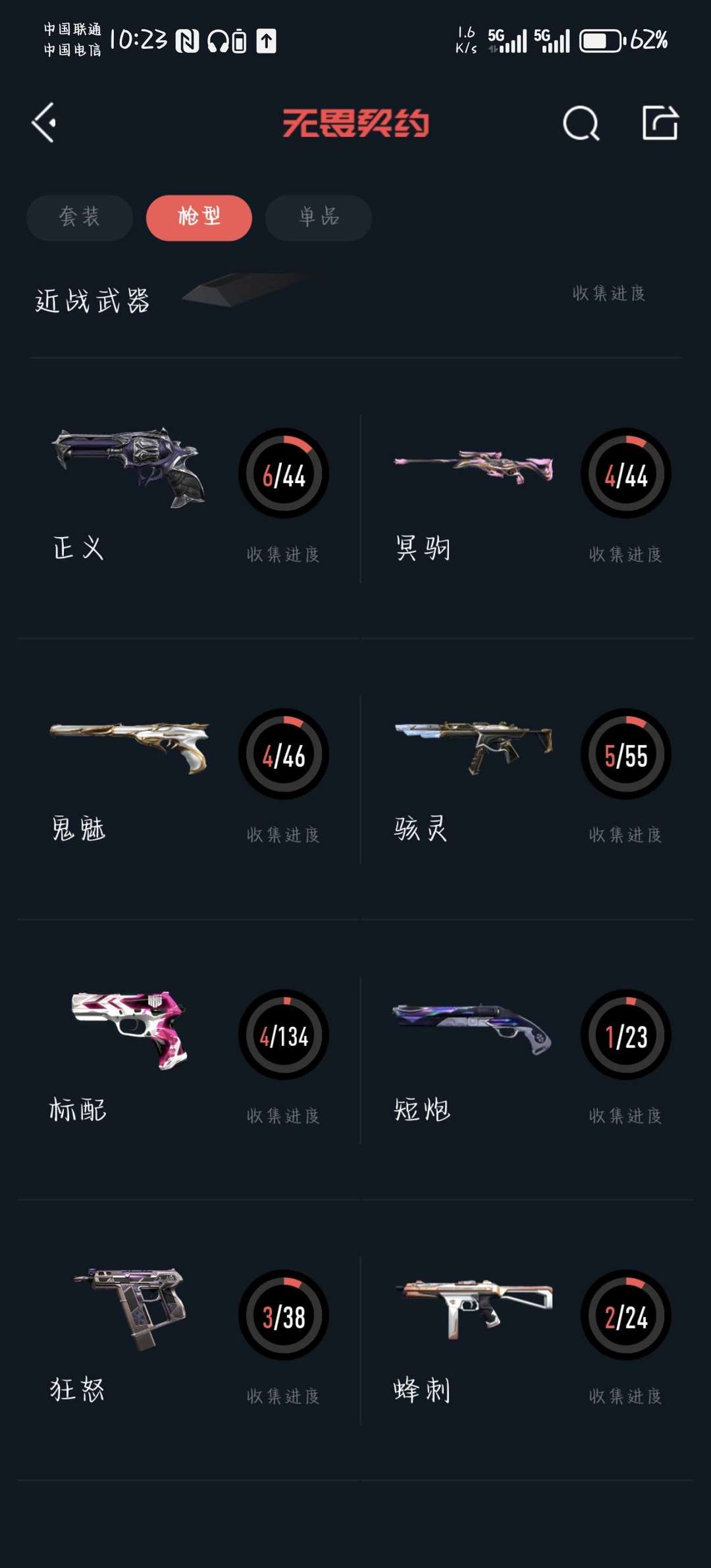This screenshot has height=1568, width=711.
Task: Open the 标配 weapon card
Action: (x=188, y=1058)
